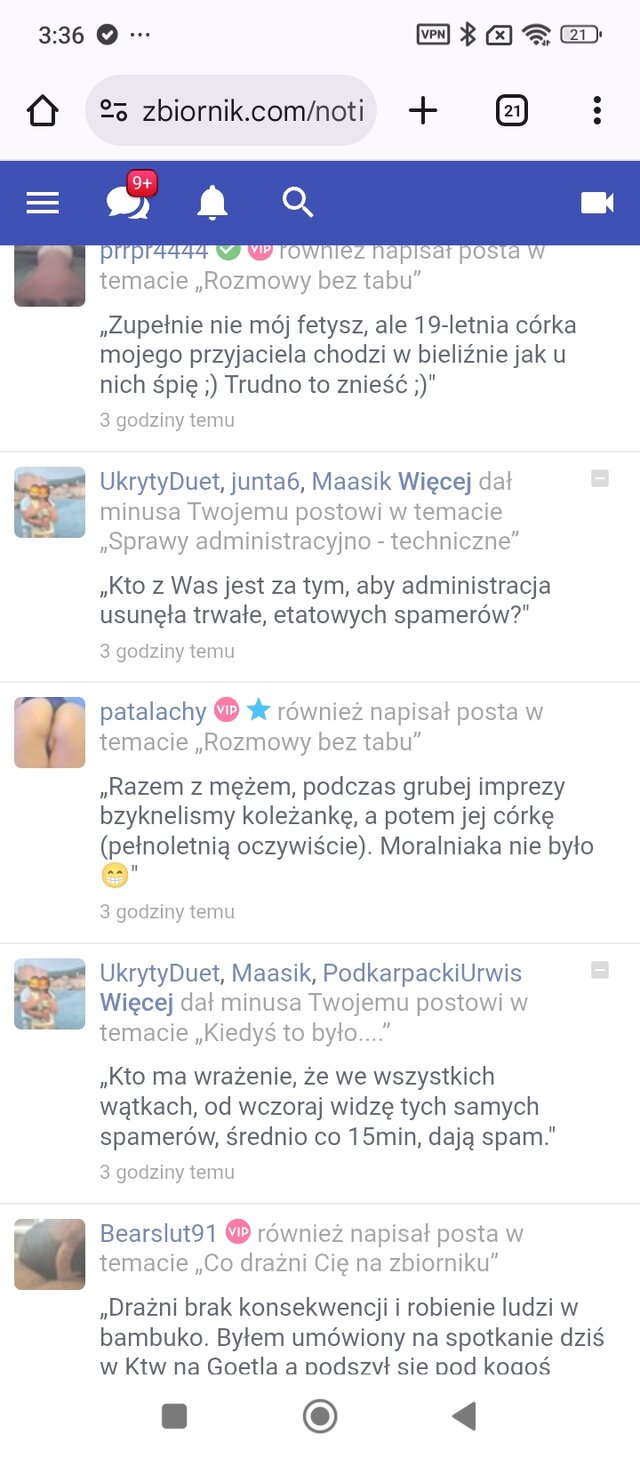
Task: Open the hamburger drawer menu
Action: tap(42, 203)
